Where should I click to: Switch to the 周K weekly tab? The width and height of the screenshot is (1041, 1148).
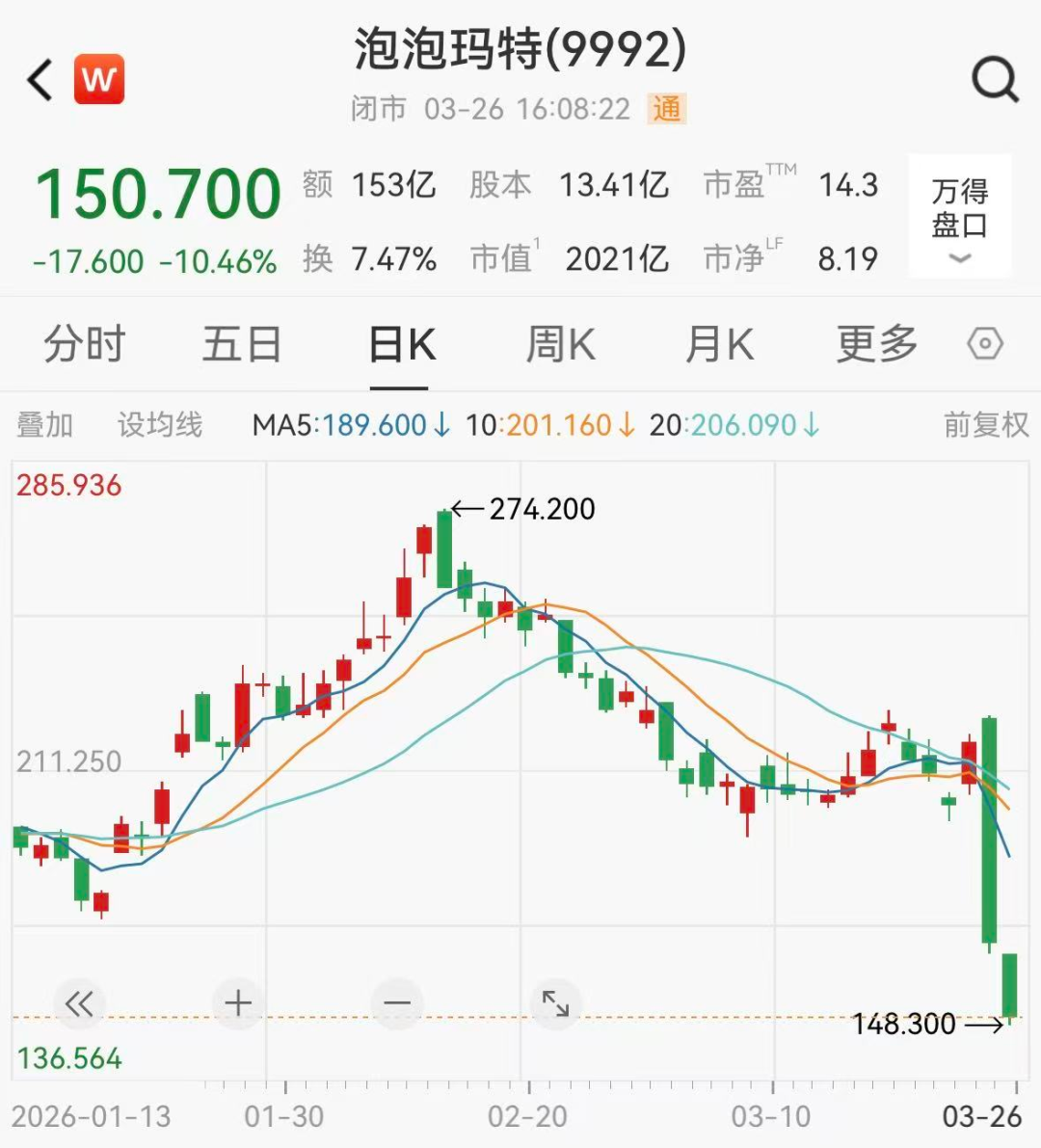click(559, 343)
